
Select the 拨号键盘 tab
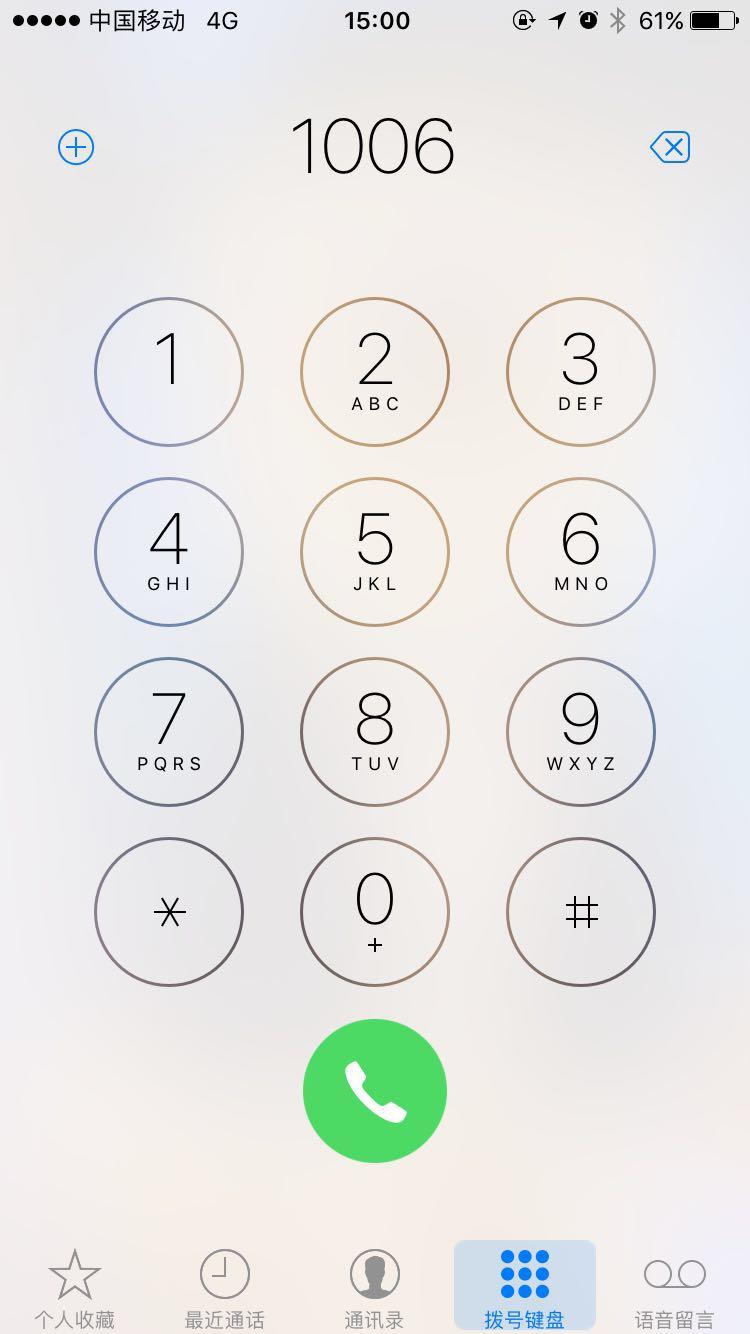click(x=525, y=1288)
